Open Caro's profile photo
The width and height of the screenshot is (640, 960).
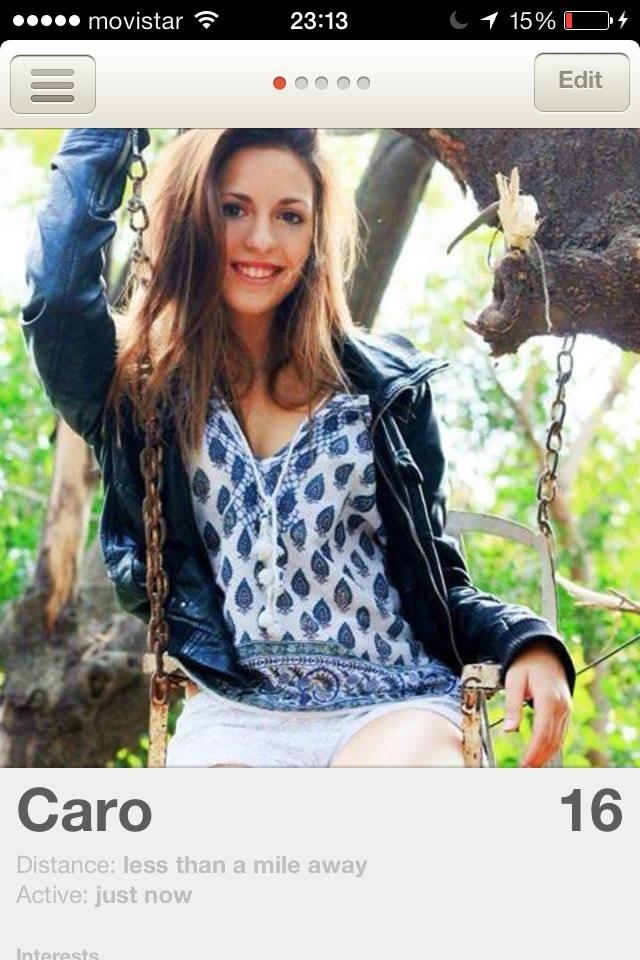point(320,447)
